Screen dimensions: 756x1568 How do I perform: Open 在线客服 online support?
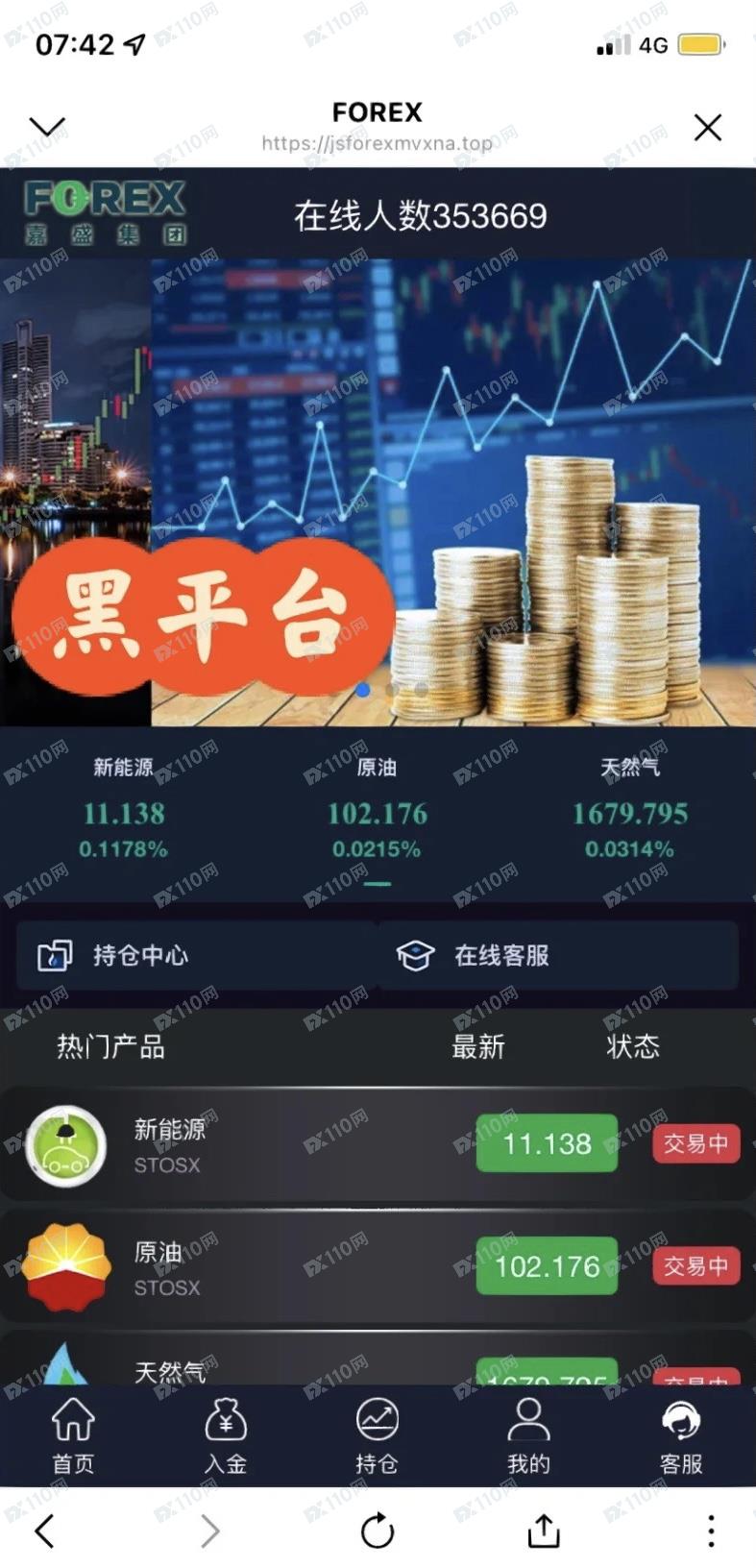[559, 955]
